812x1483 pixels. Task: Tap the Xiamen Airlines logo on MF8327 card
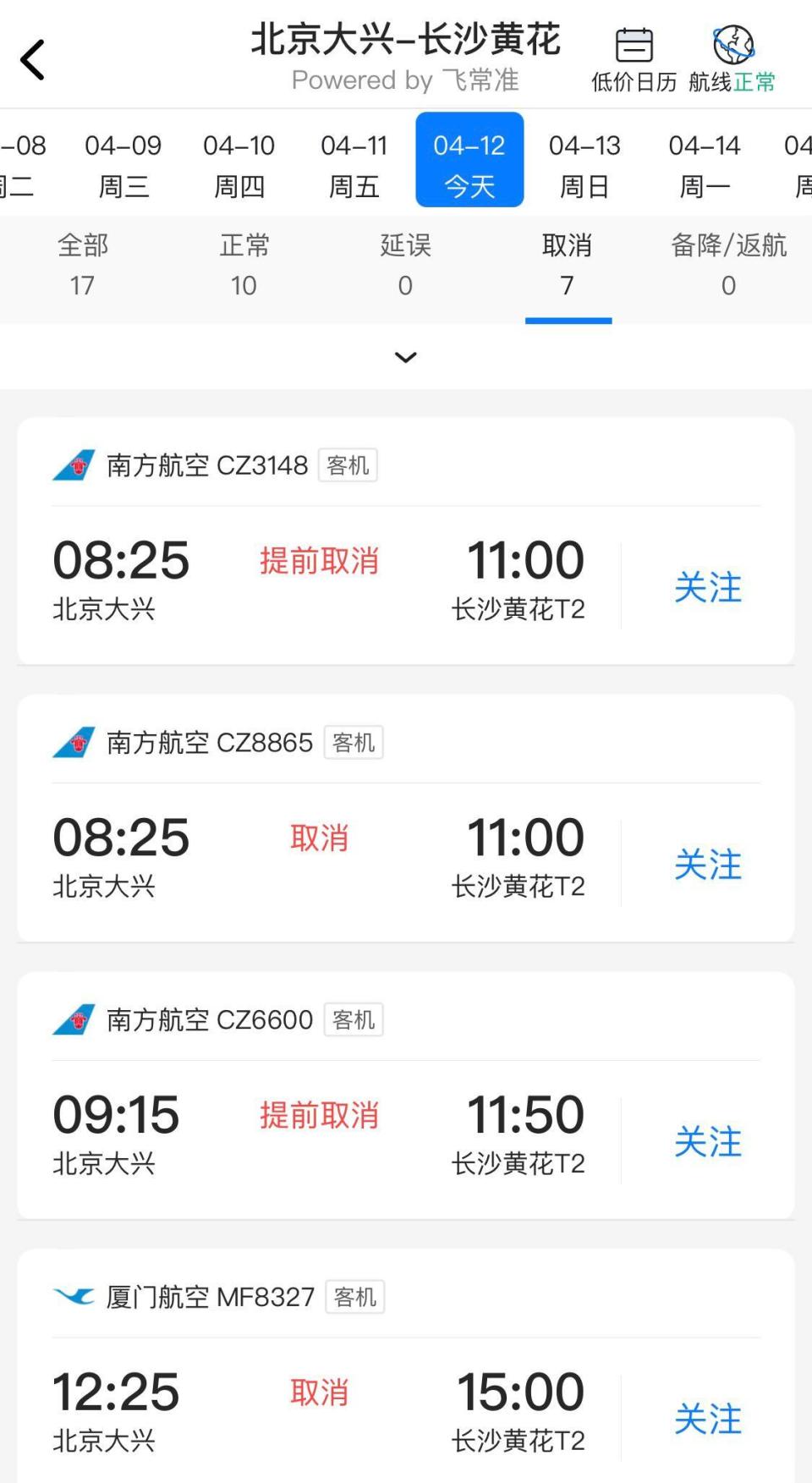[76, 1295]
